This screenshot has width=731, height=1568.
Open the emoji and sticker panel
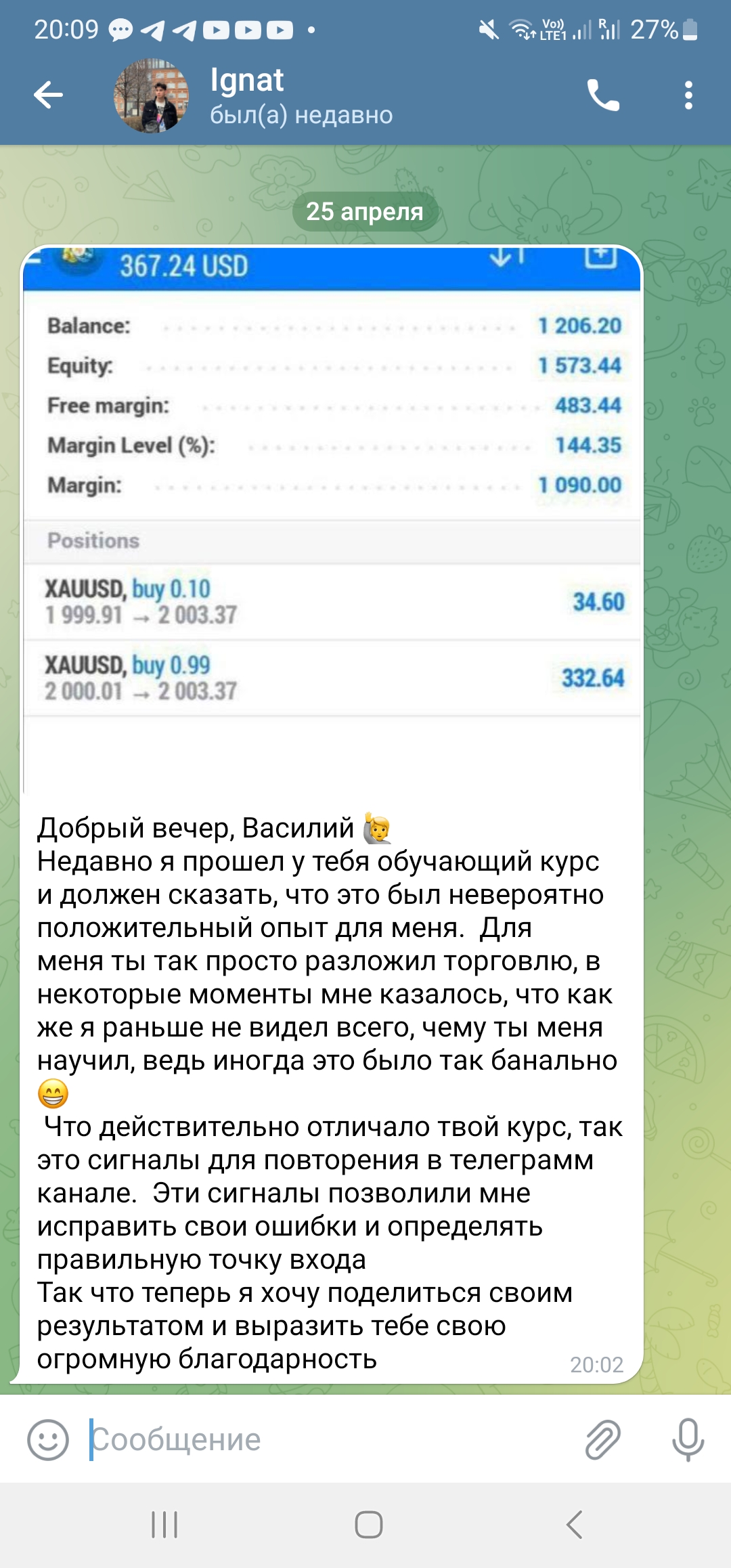pos(47,1439)
